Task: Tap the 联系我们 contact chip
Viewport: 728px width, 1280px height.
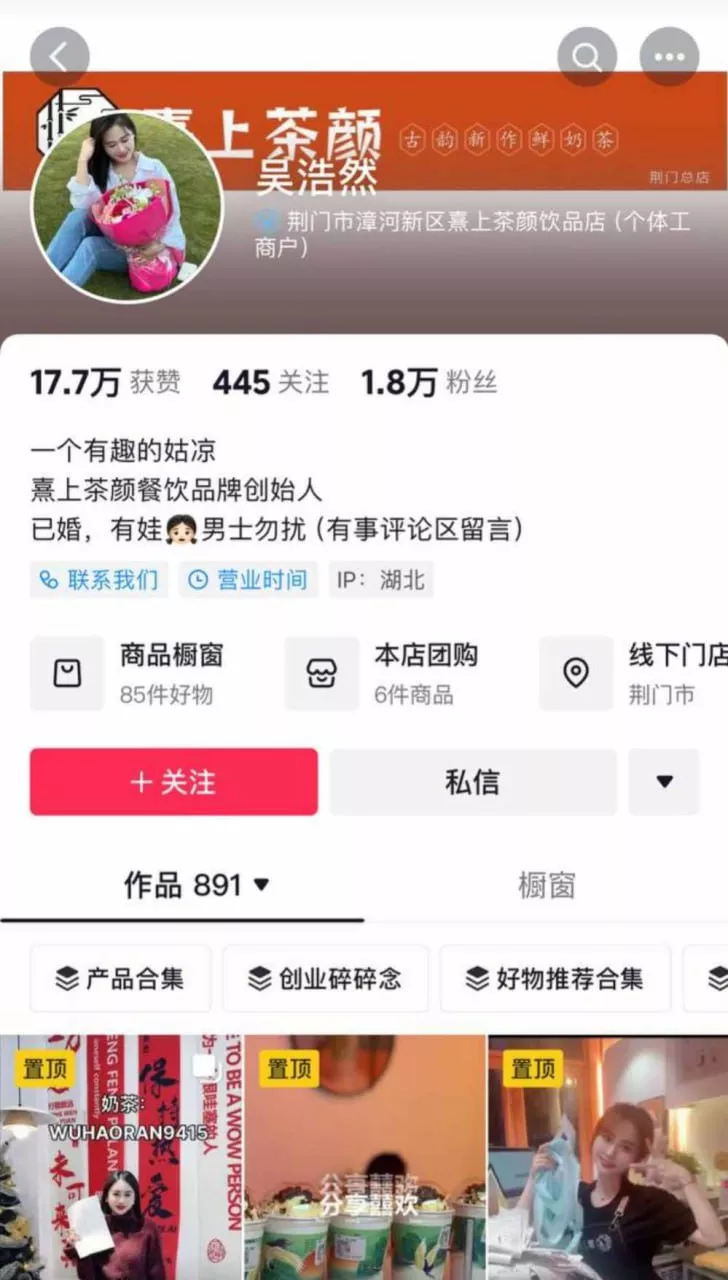Action: click(x=99, y=579)
